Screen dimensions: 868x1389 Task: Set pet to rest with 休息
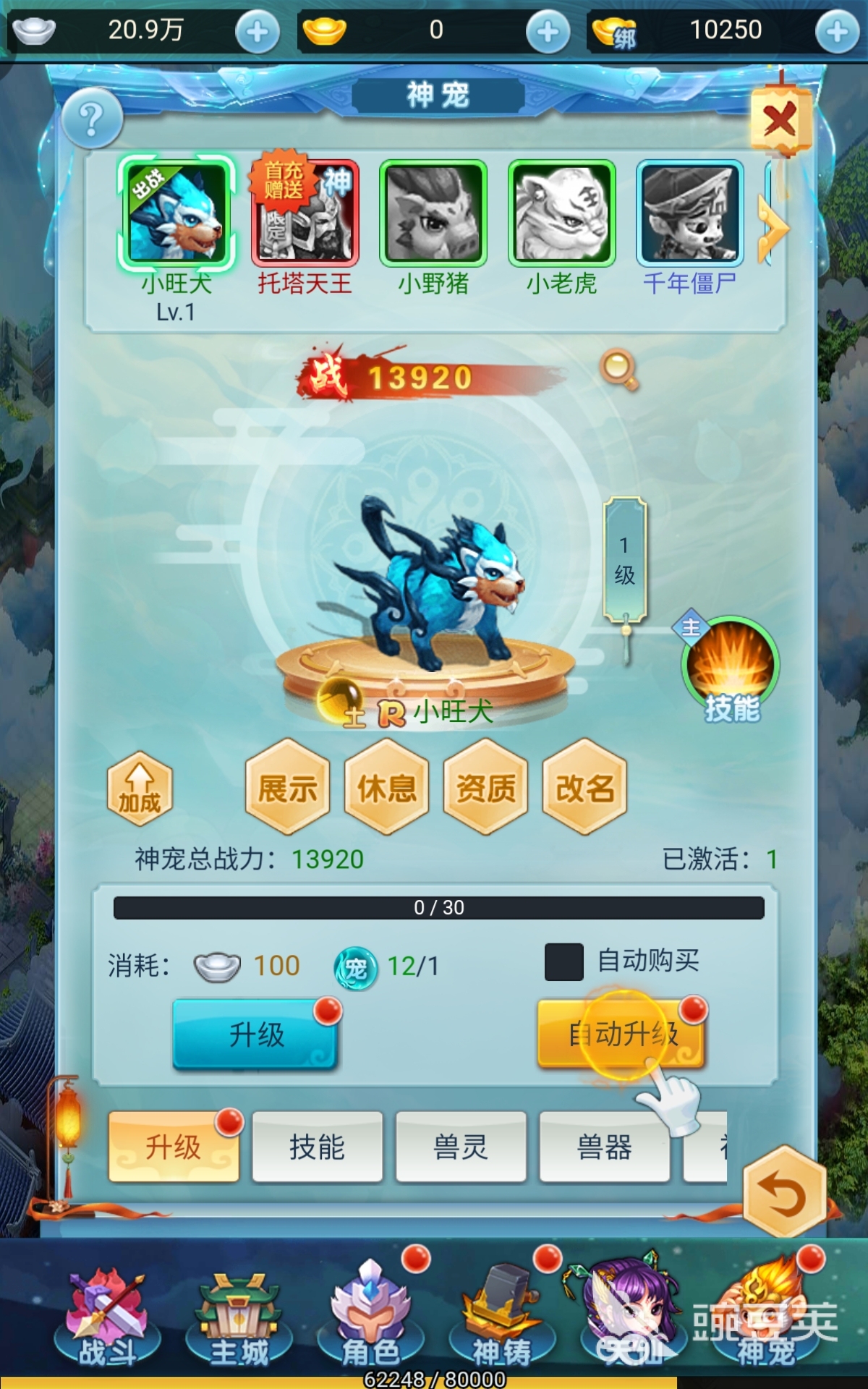point(387,788)
